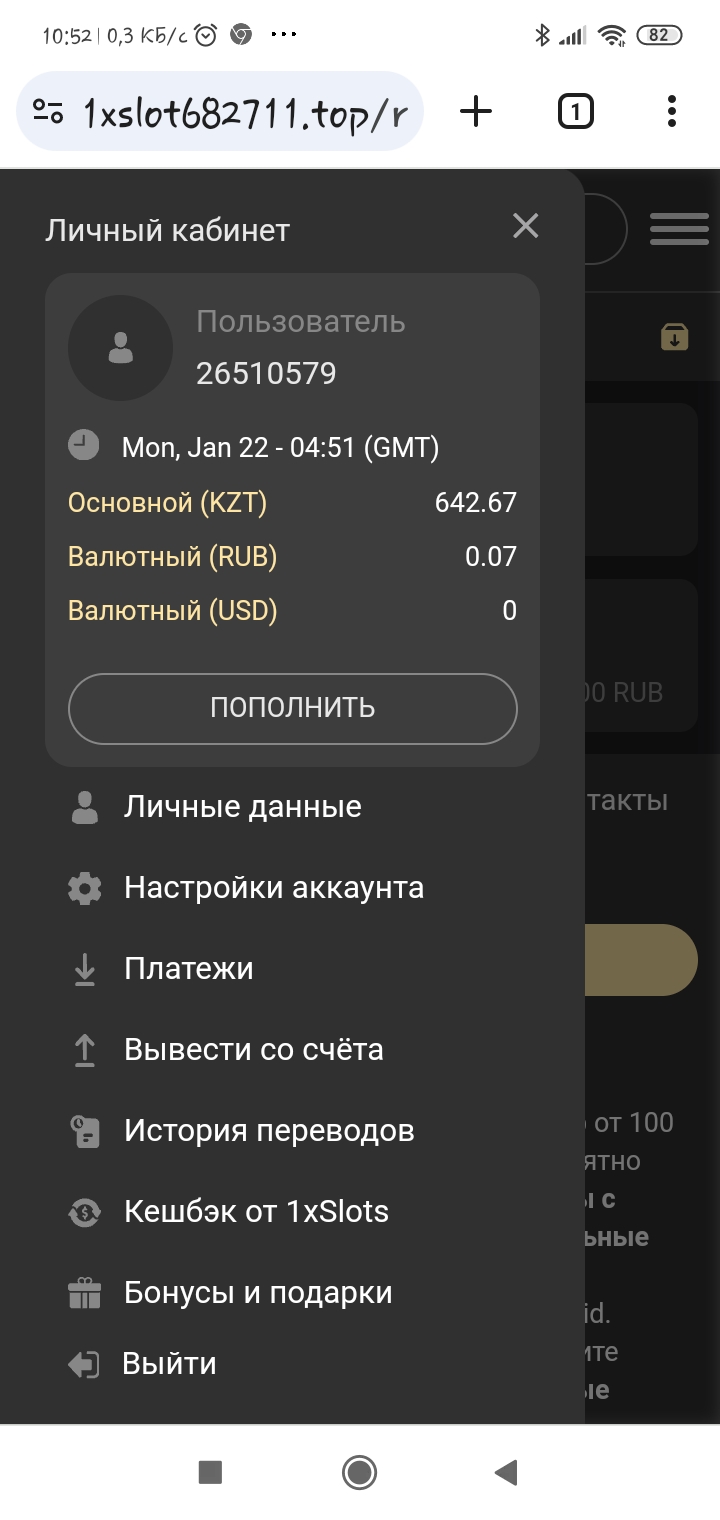This screenshot has height=1520, width=720.
Task: Tap the system back button
Action: tap(506, 1472)
